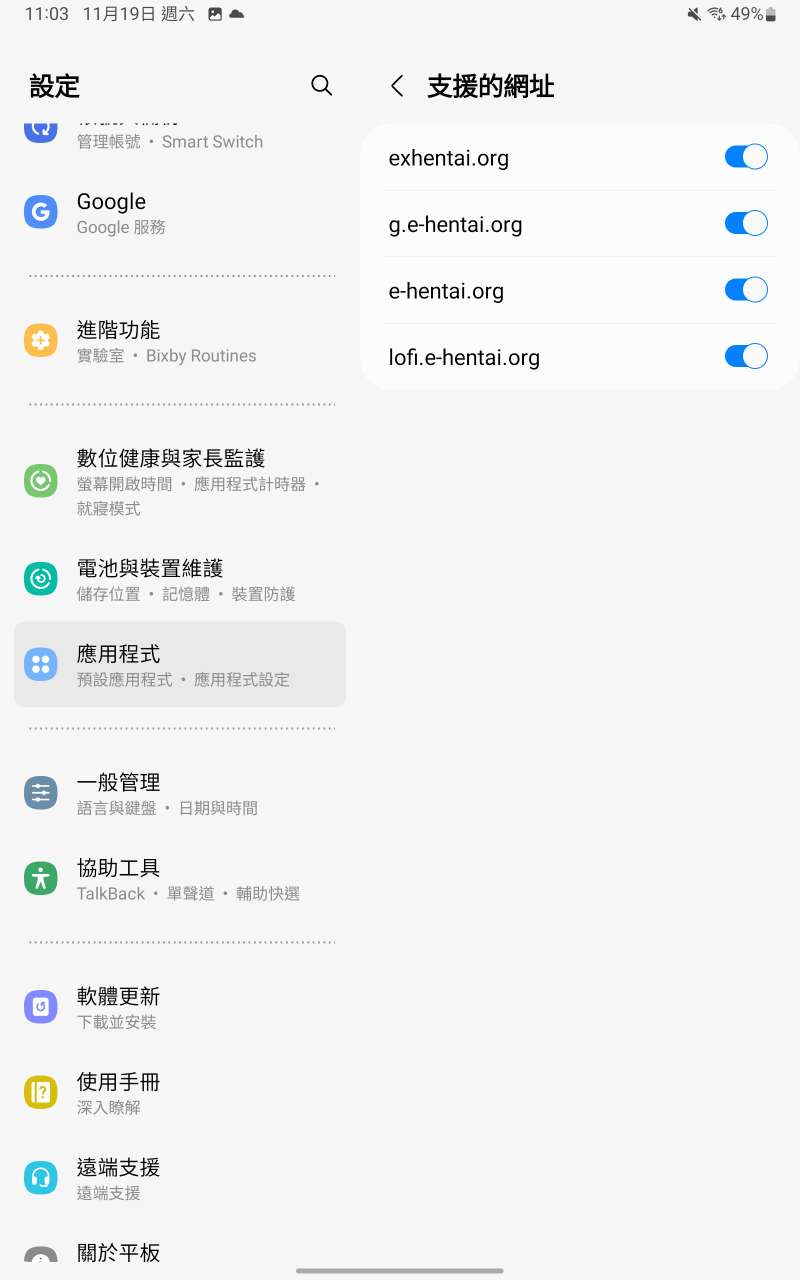Select 應用程式 settings row
The height and width of the screenshot is (1280, 800).
180,664
